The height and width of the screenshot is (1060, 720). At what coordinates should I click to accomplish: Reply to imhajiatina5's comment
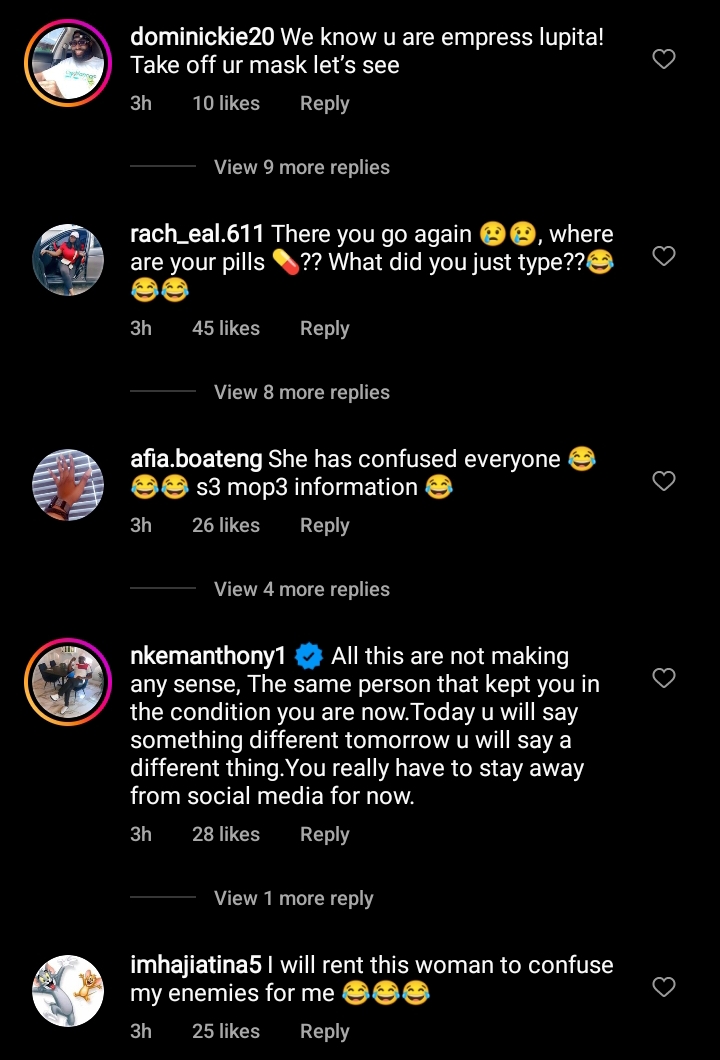324,1032
